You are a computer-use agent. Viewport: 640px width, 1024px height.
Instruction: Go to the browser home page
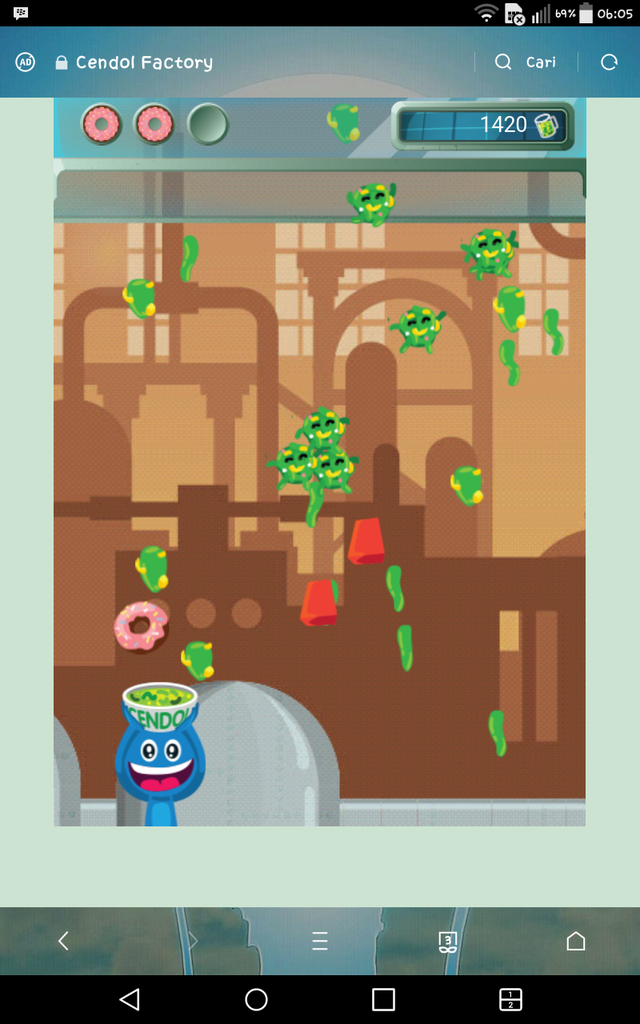pyautogui.click(x=575, y=940)
